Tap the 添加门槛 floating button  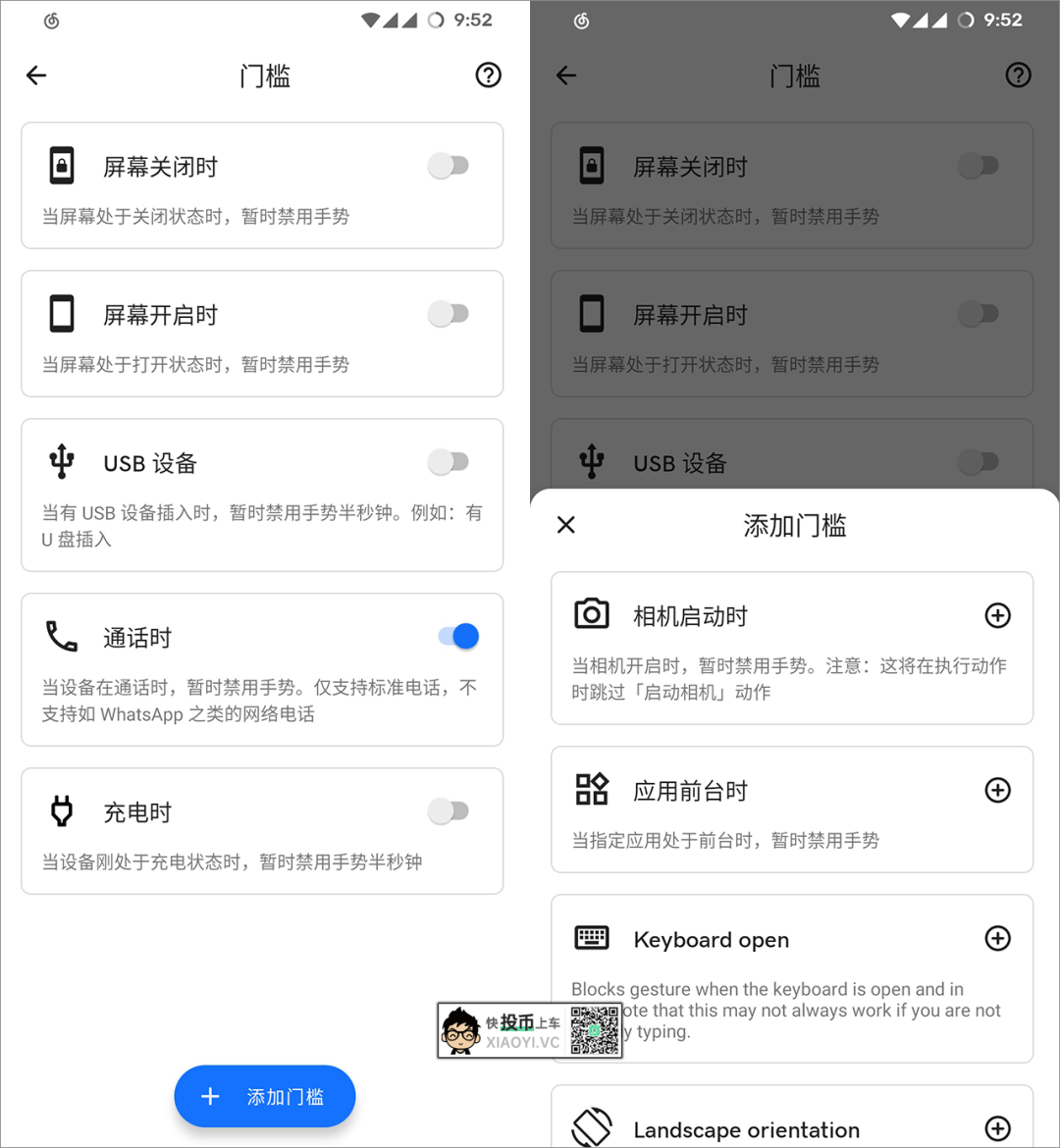click(x=265, y=1096)
